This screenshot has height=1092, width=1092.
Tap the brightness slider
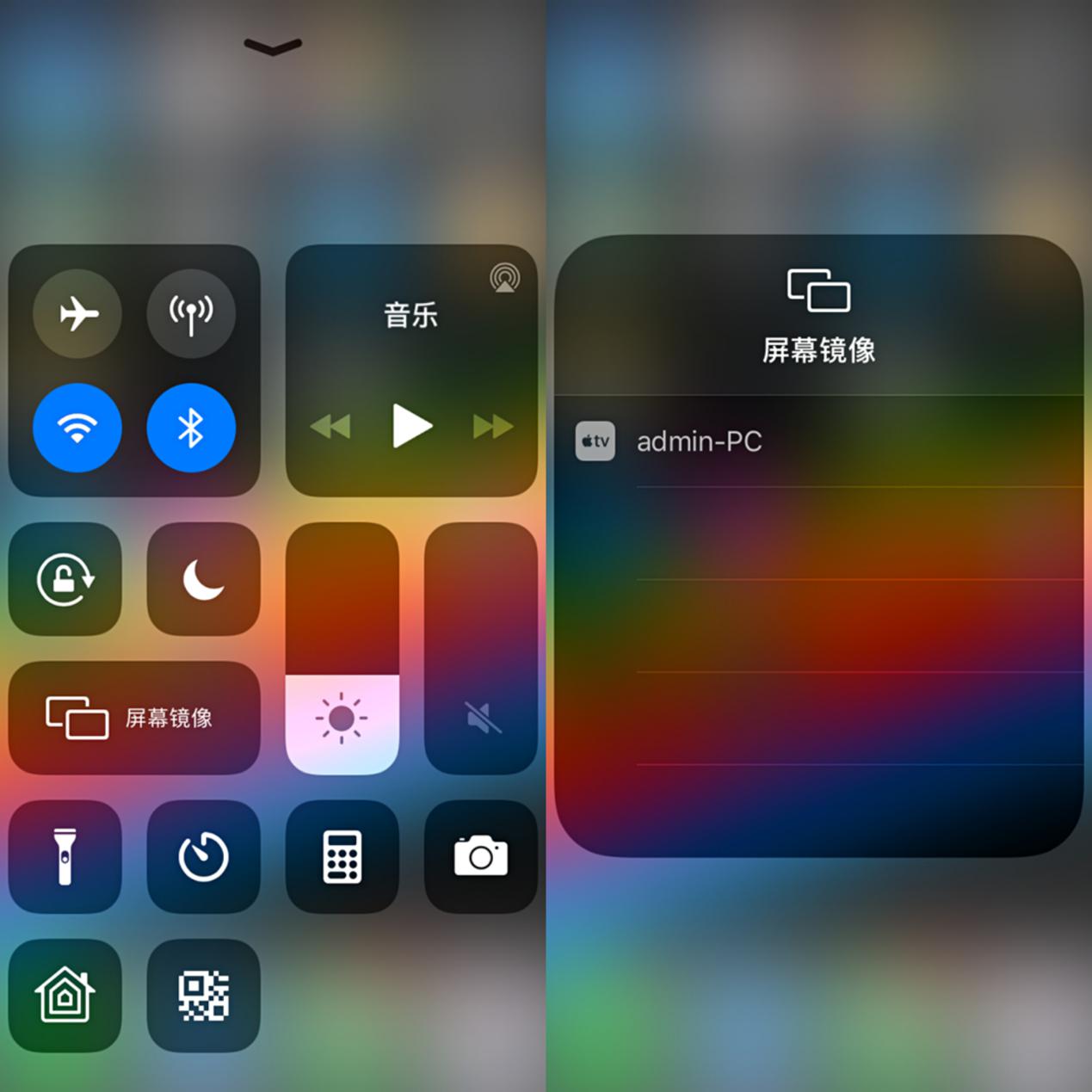pyautogui.click(x=342, y=649)
